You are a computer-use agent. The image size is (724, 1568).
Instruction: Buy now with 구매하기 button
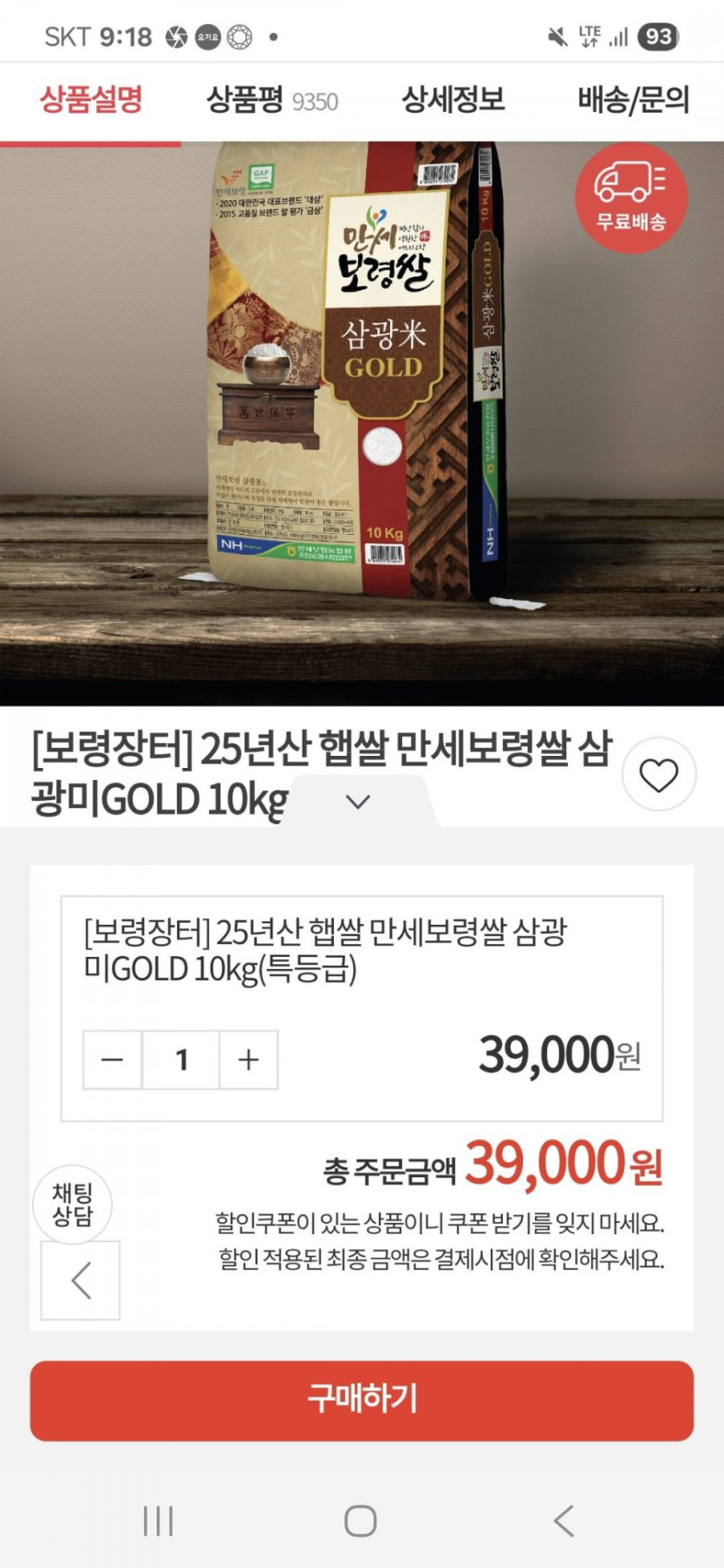(362, 1401)
